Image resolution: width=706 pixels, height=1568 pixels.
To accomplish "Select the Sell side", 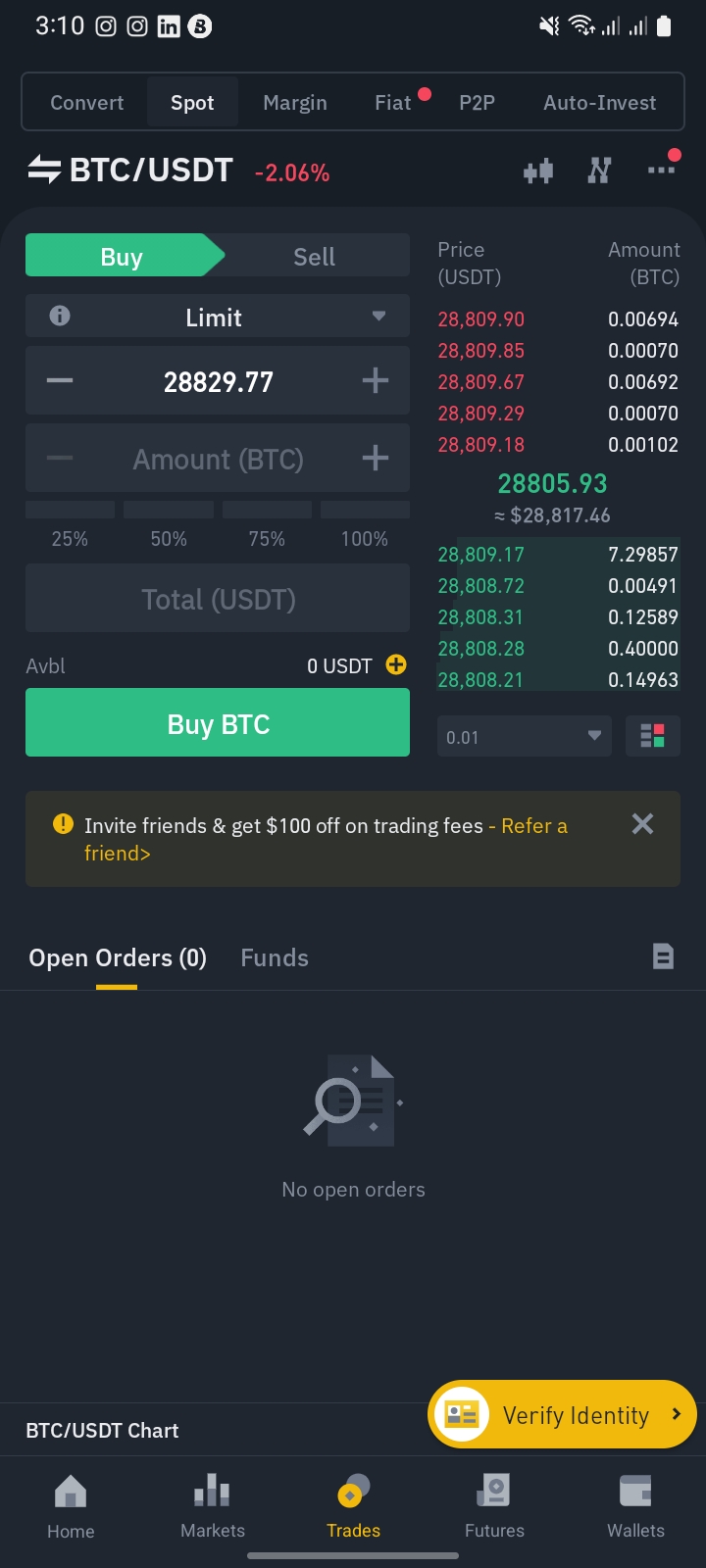I will click(x=314, y=257).
